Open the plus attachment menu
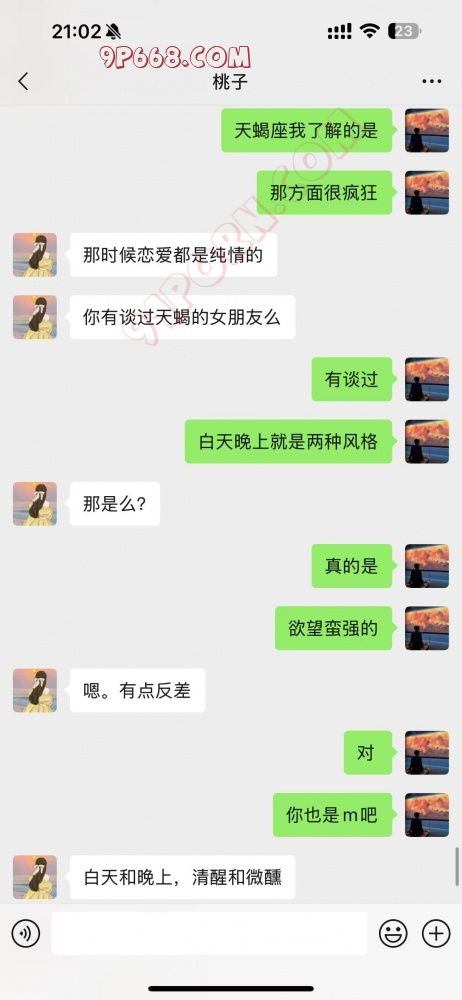This screenshot has height=1000, width=462. pyautogui.click(x=436, y=934)
